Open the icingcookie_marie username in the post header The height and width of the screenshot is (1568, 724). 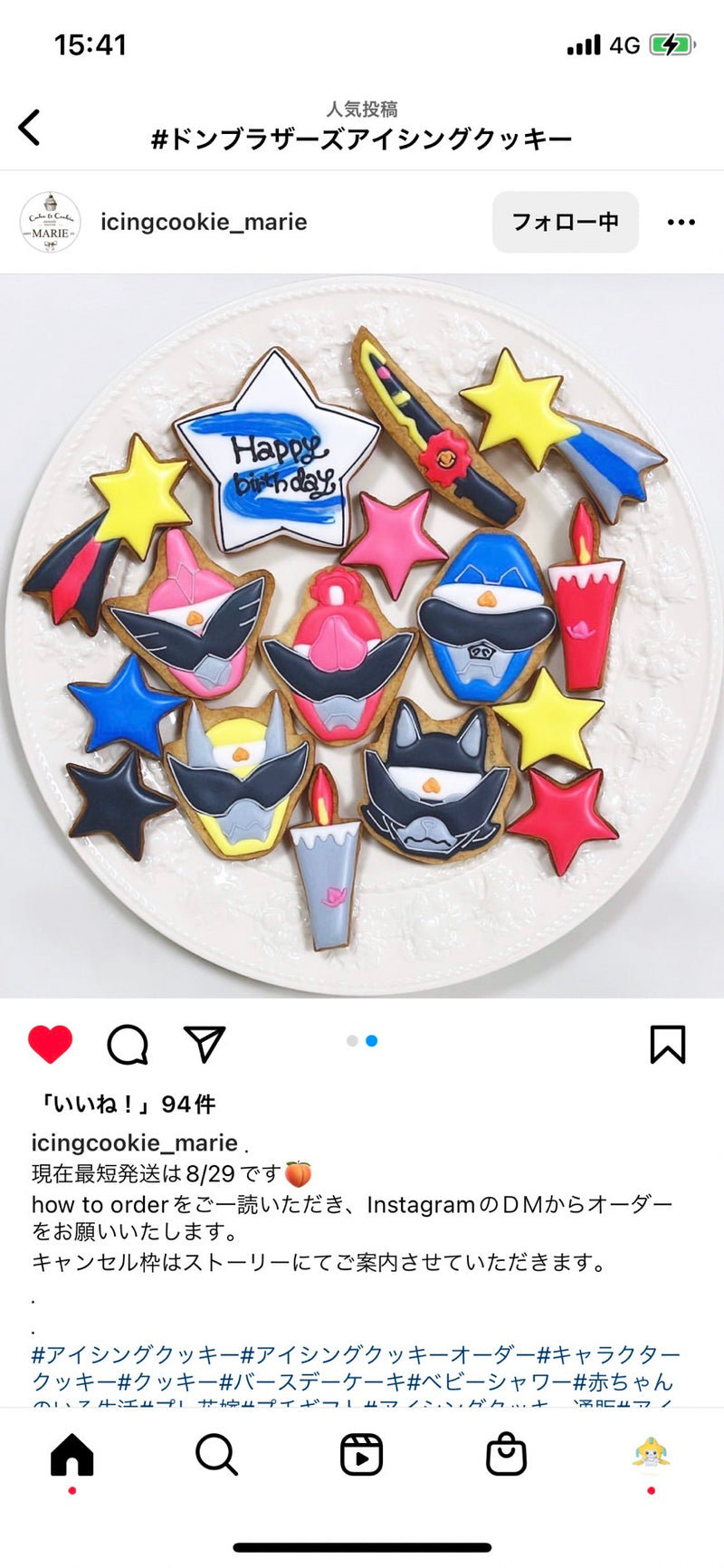pyautogui.click(x=204, y=222)
